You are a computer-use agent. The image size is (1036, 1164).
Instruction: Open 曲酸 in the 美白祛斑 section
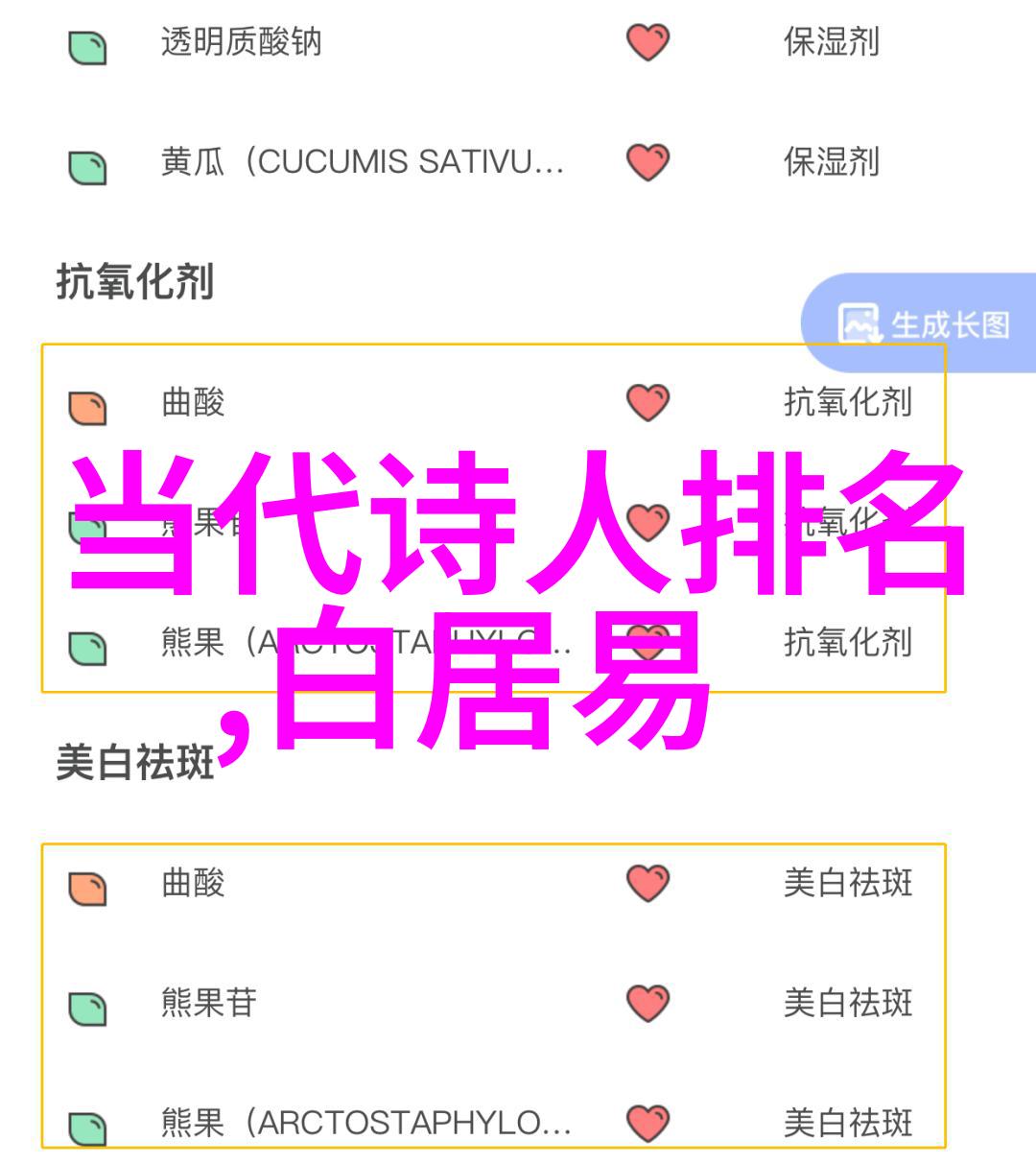193,882
